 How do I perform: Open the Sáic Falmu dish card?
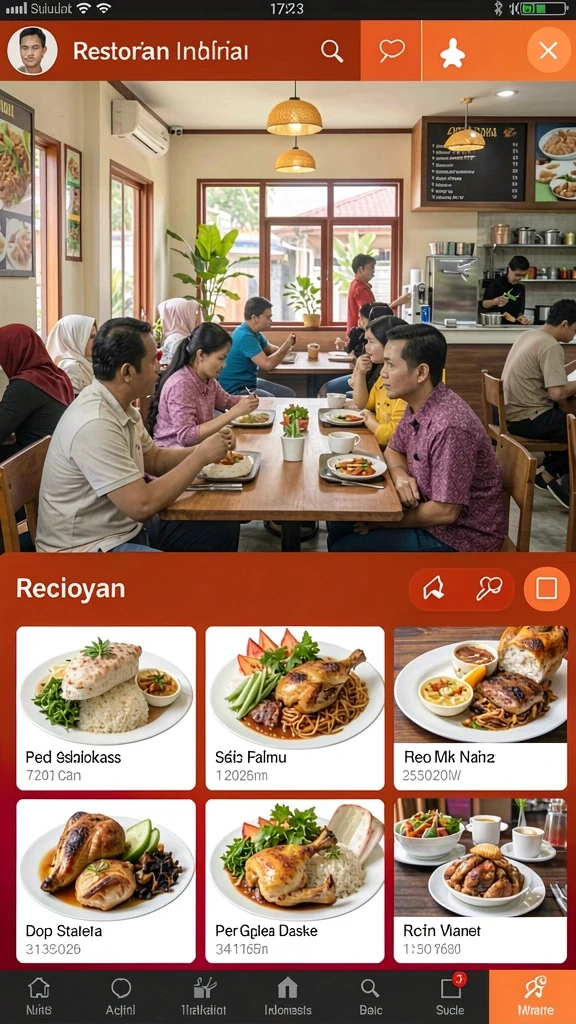point(295,708)
